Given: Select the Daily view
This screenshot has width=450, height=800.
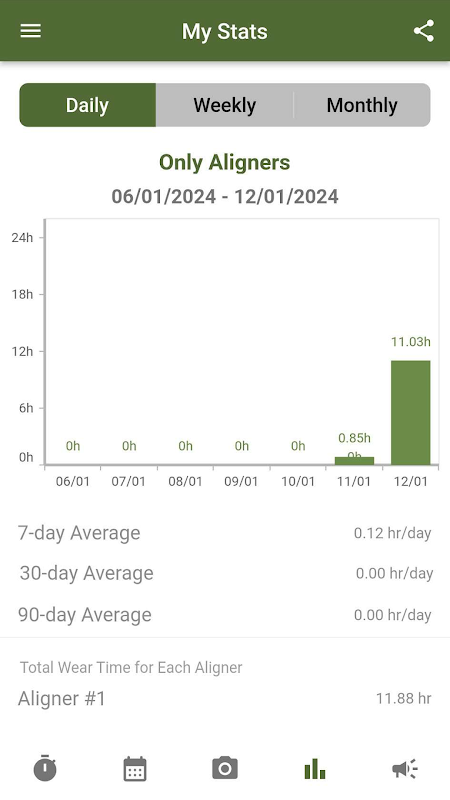Looking at the screenshot, I should [88, 105].
